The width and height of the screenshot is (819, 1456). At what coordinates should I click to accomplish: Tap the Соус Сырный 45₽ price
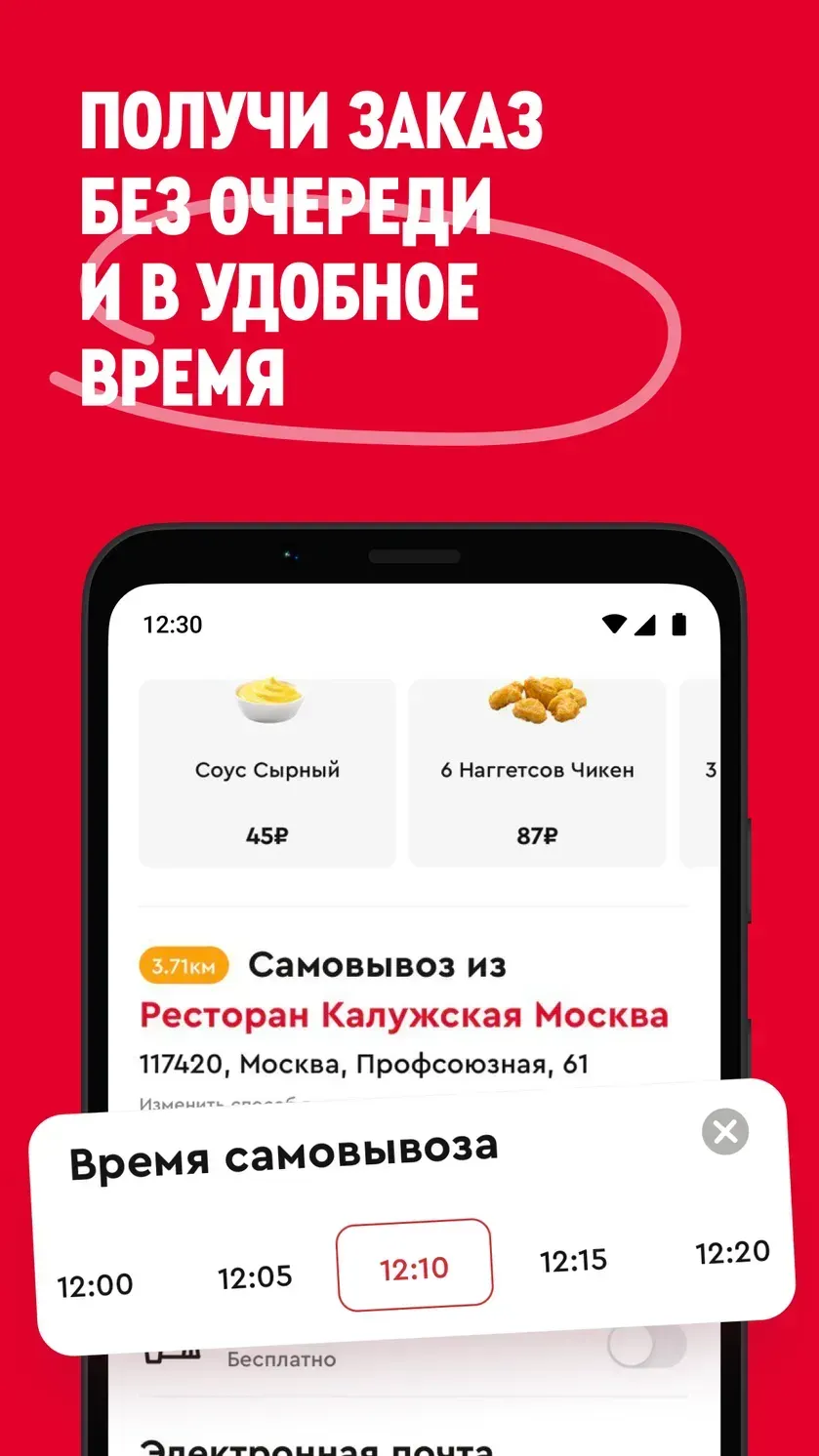pyautogui.click(x=265, y=834)
